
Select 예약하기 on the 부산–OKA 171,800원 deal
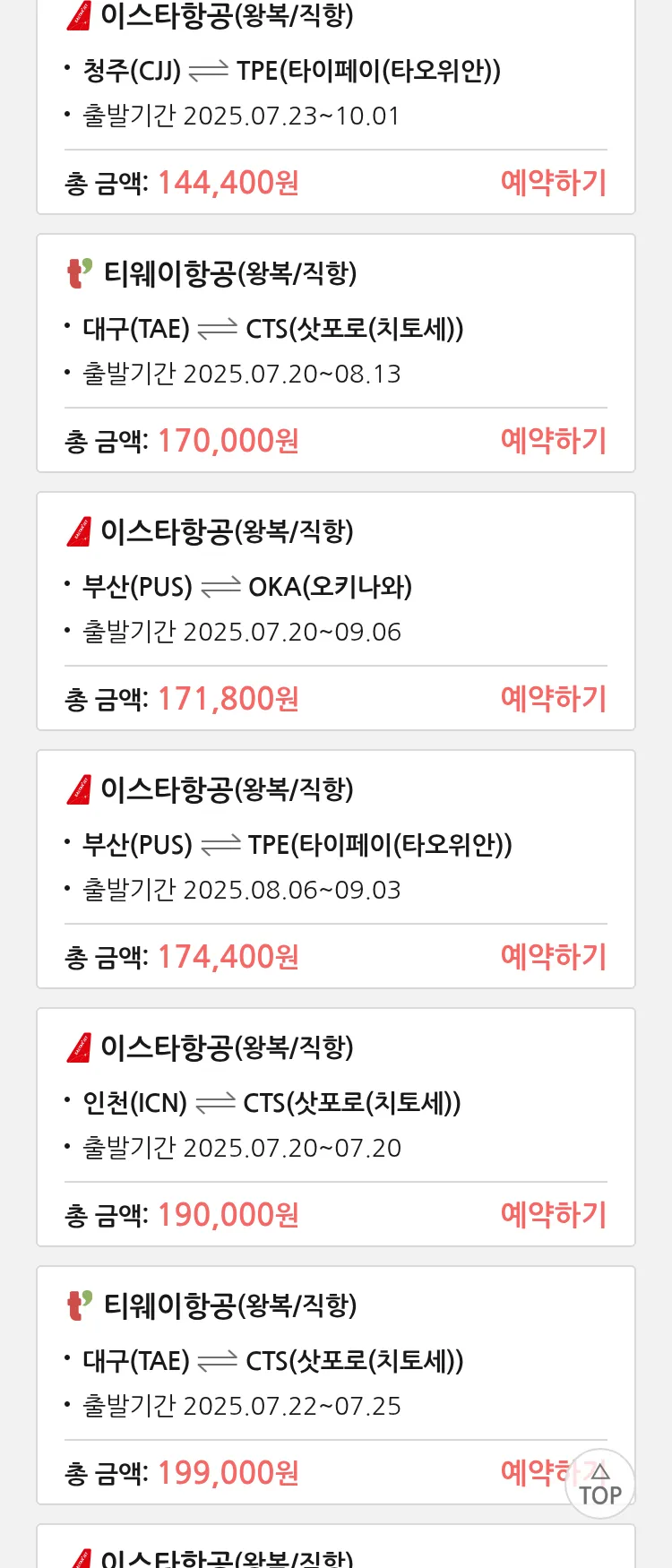(553, 699)
